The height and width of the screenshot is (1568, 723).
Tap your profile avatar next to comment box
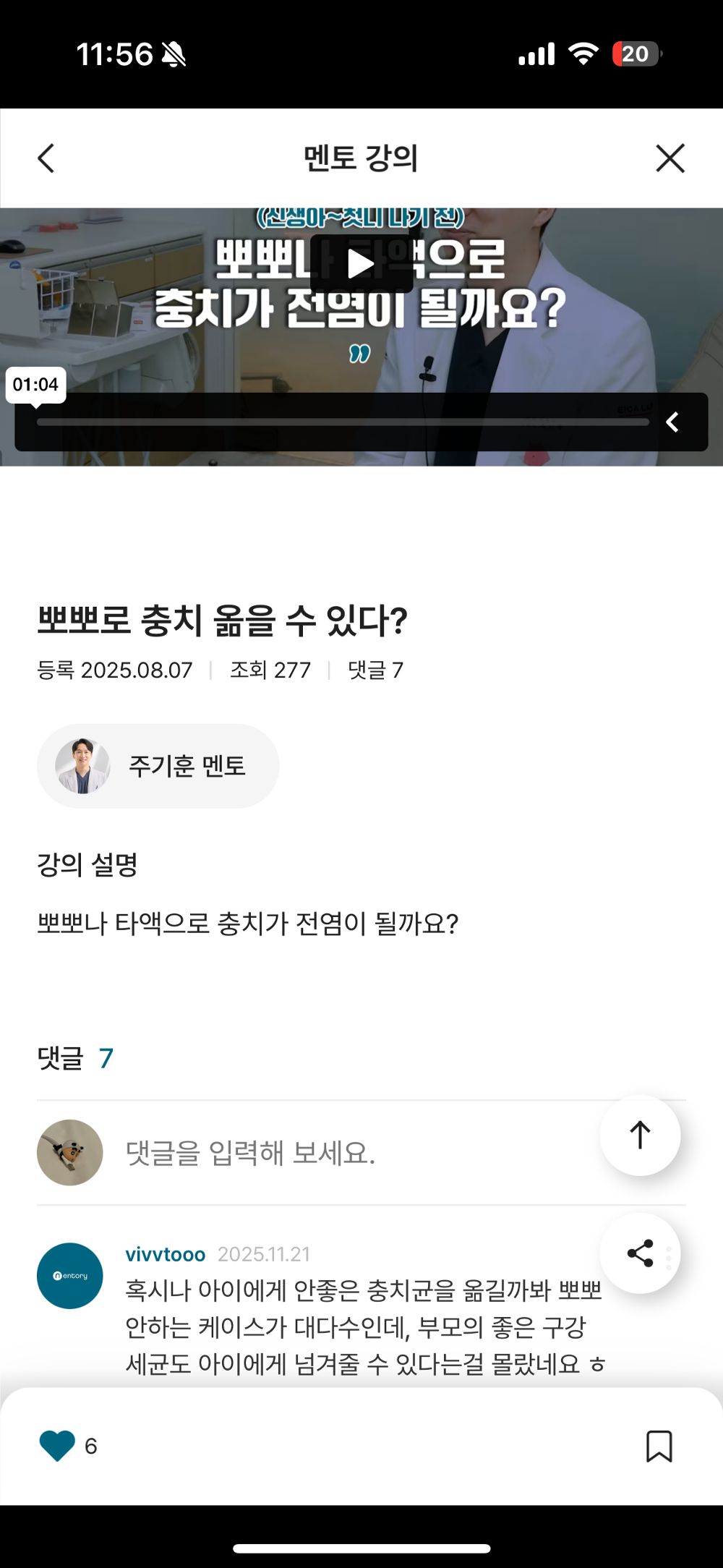[x=70, y=1152]
